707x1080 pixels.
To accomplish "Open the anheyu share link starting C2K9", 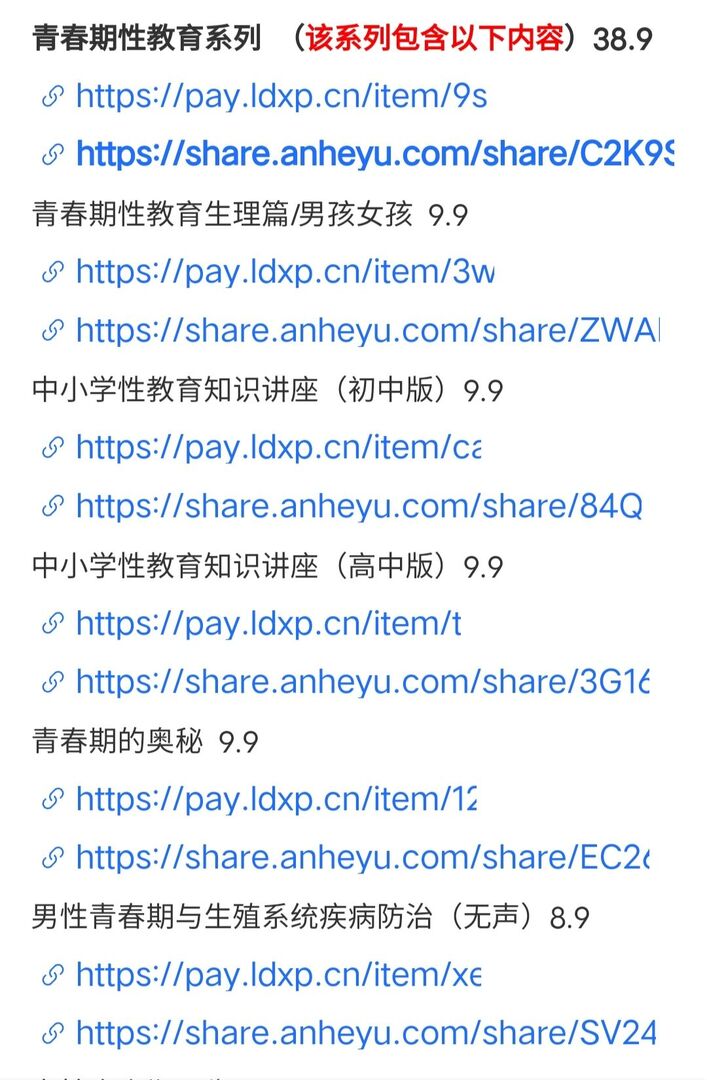I will point(374,154).
